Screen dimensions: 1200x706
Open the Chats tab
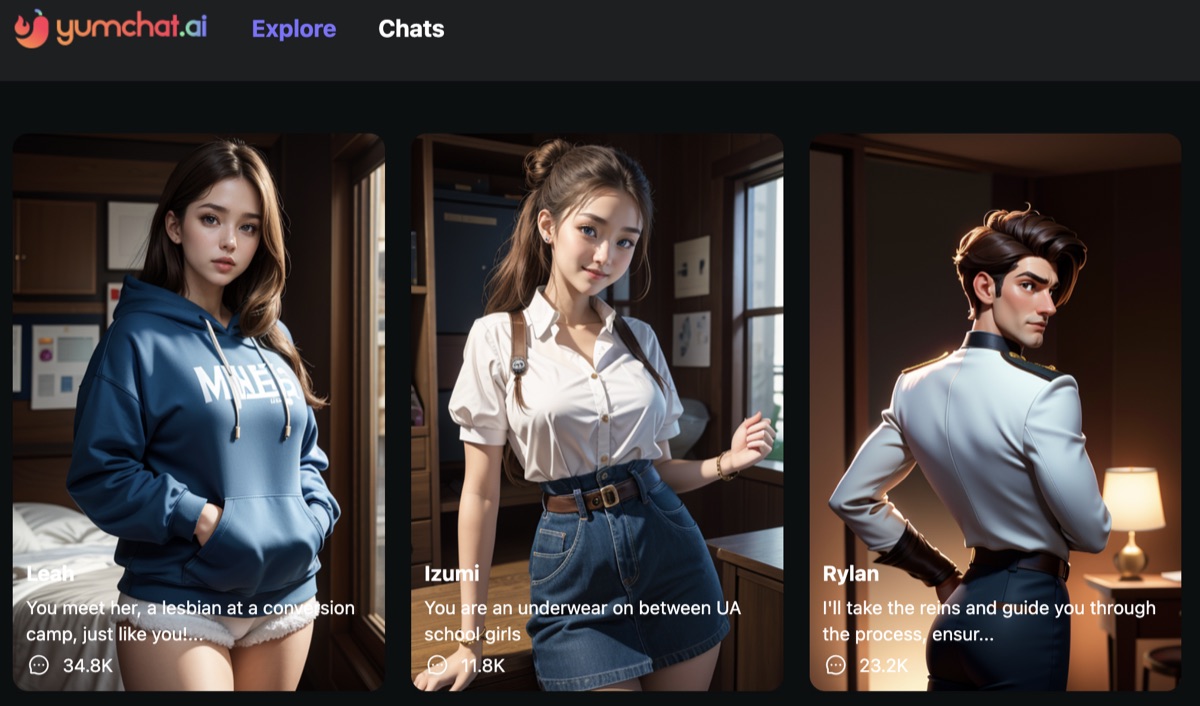click(411, 29)
